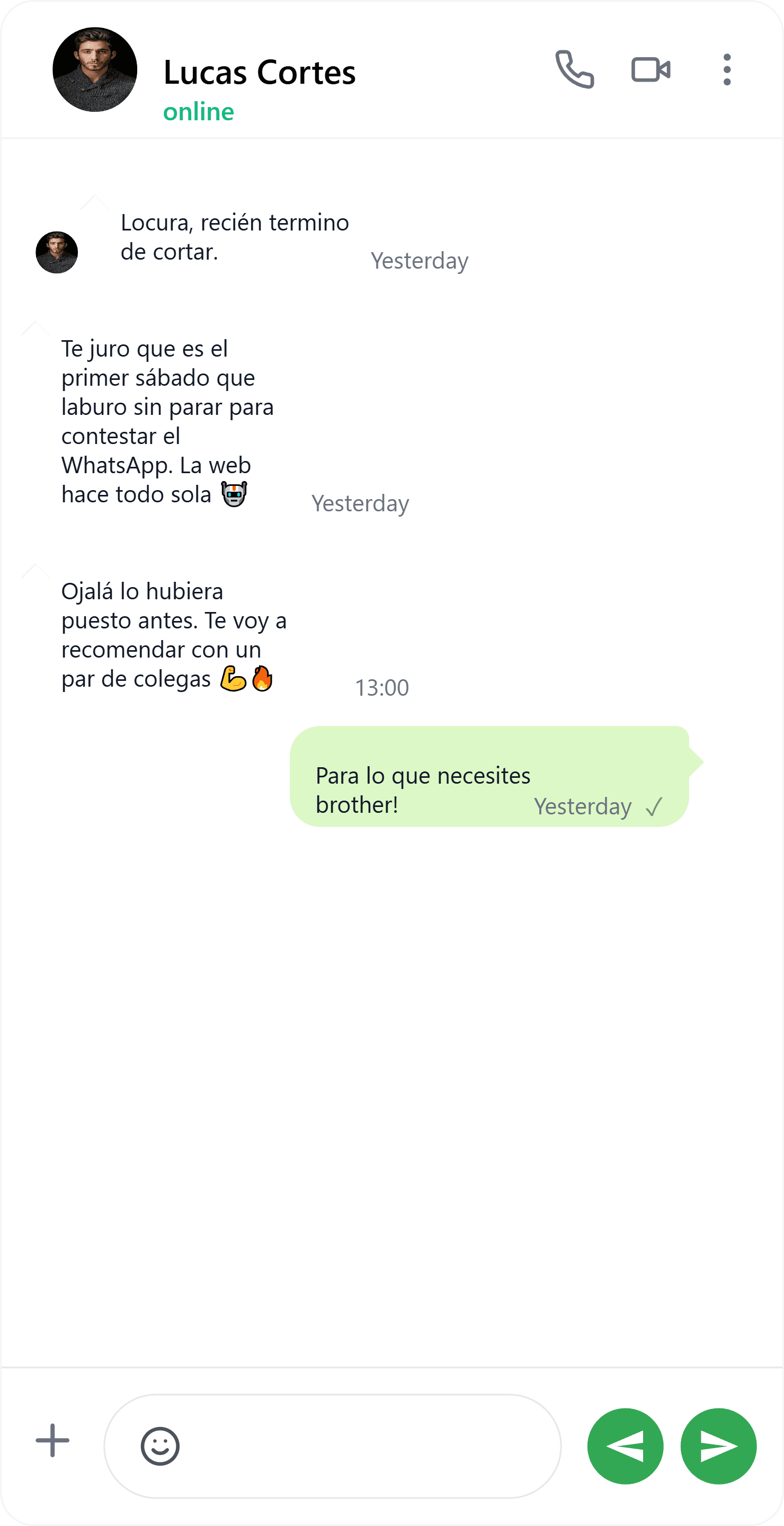Screen dimensions: 784x1526
Task: Send message with the right-pointing arrow button
Action: coord(718,1446)
